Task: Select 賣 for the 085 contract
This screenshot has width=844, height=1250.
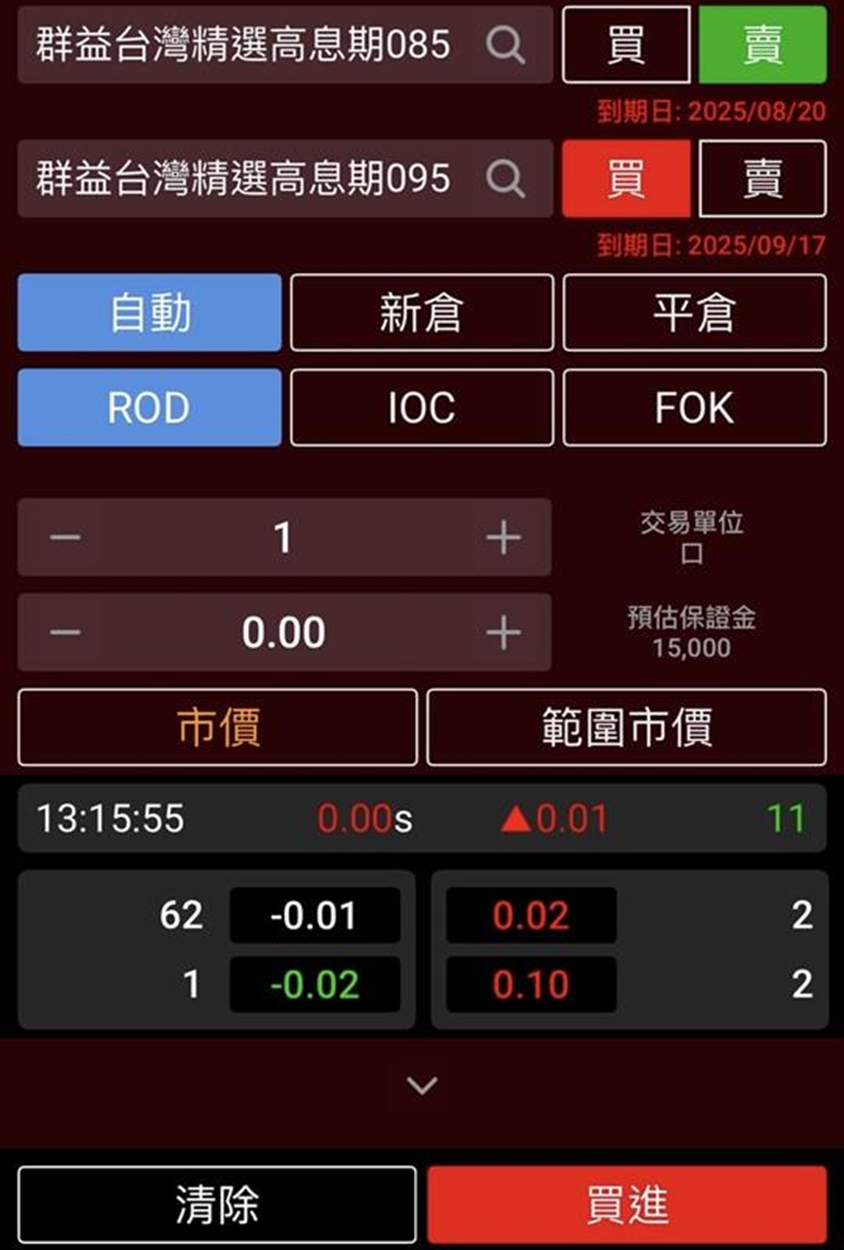Action: tap(762, 45)
